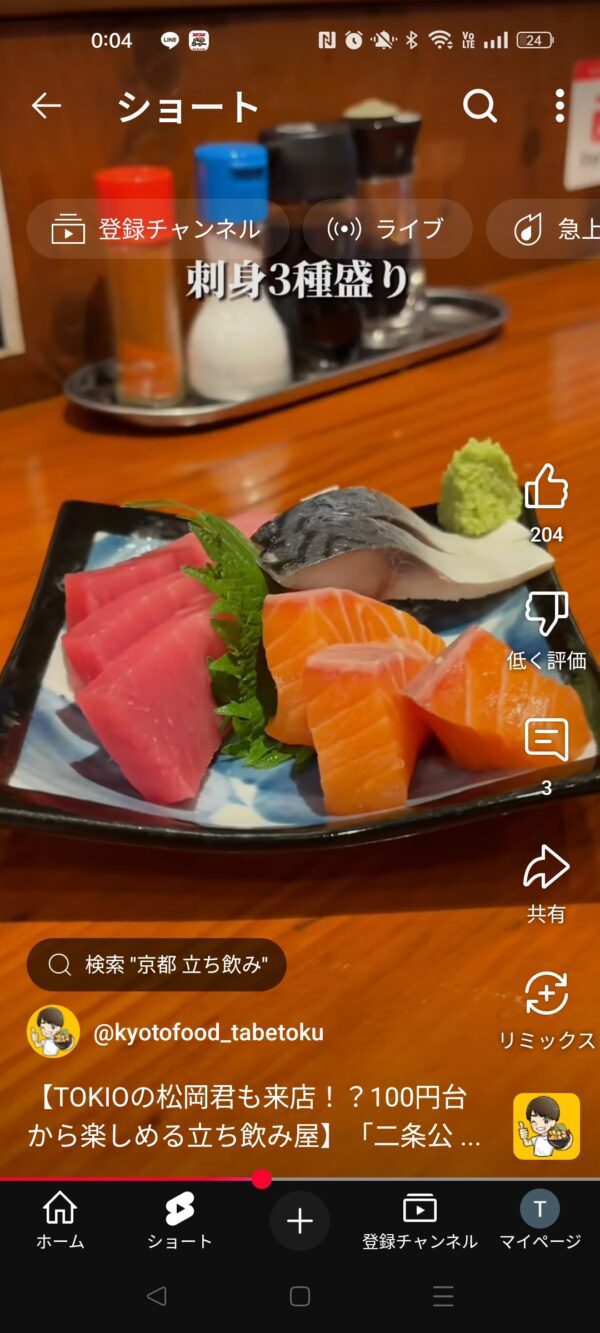Select the 登録チャンネル filter chip

tap(157, 229)
